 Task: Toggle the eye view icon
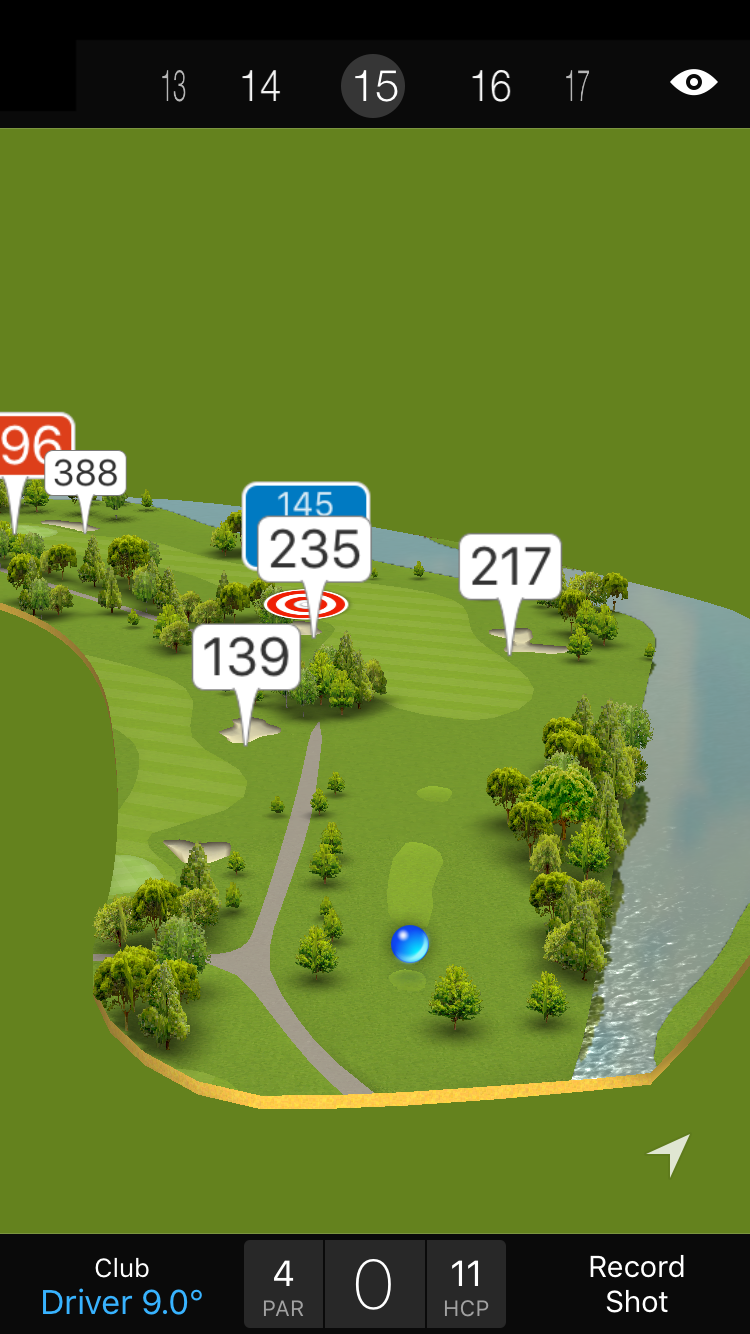(693, 83)
